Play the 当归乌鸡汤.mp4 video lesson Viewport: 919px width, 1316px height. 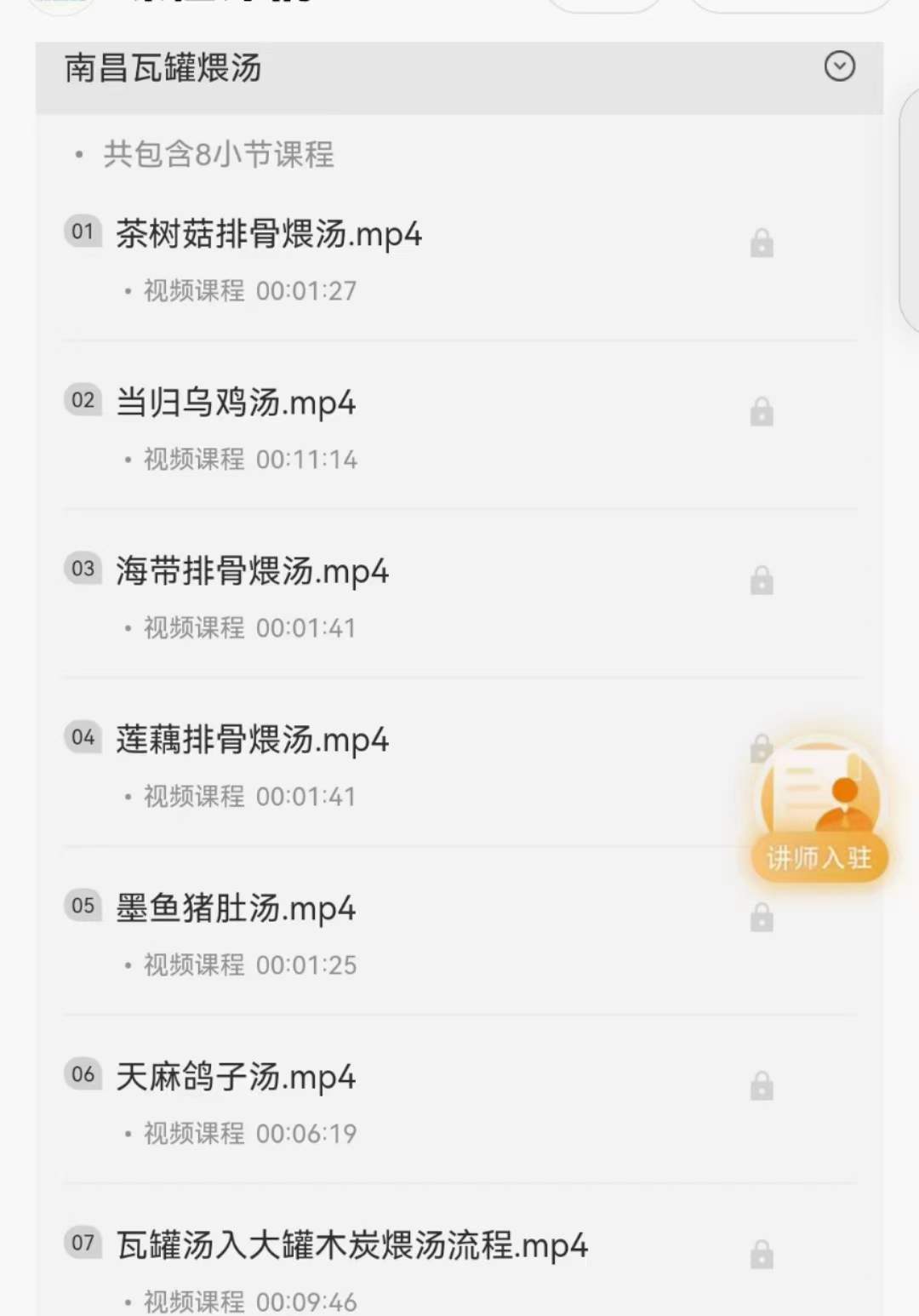[237, 401]
